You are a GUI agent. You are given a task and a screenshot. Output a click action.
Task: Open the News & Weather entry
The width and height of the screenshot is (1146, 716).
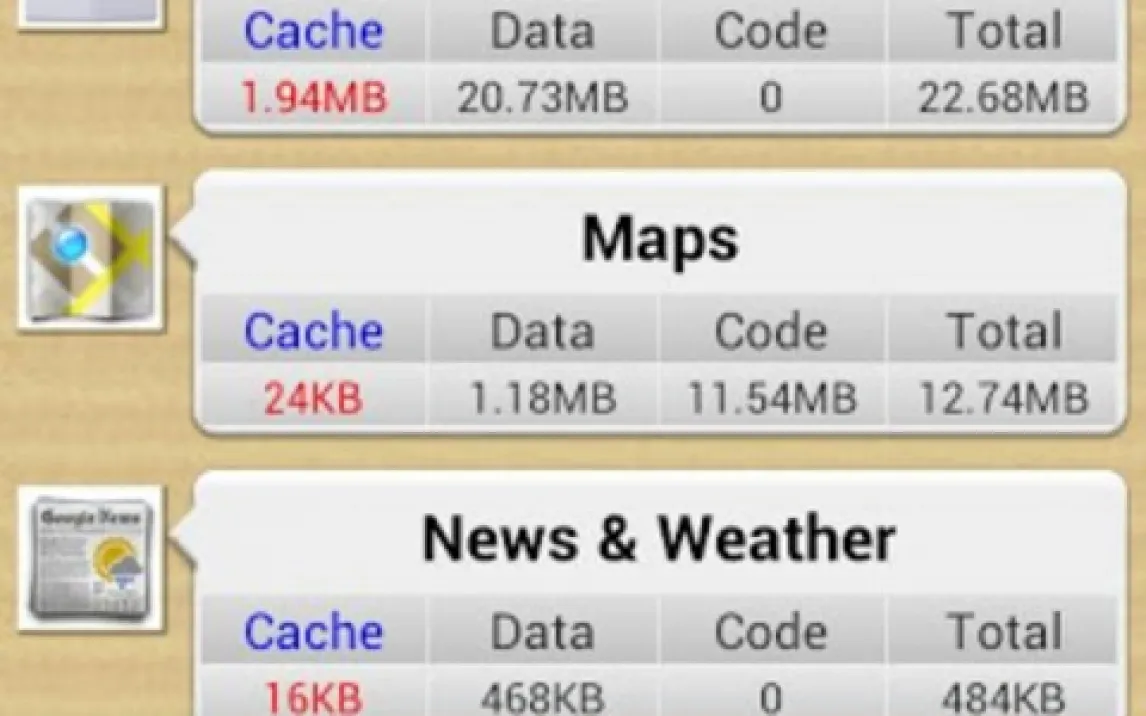(658, 539)
